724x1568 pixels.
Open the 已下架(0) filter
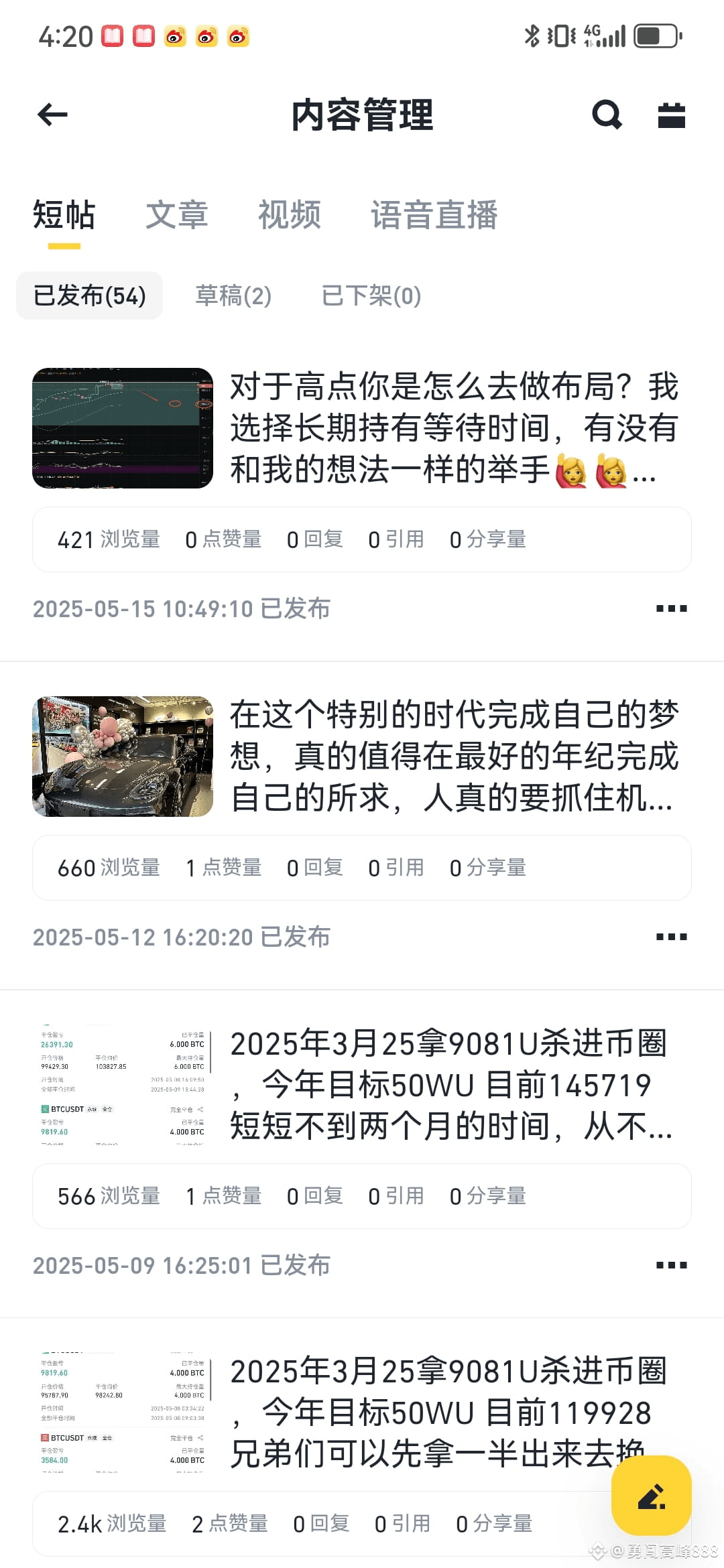(370, 296)
